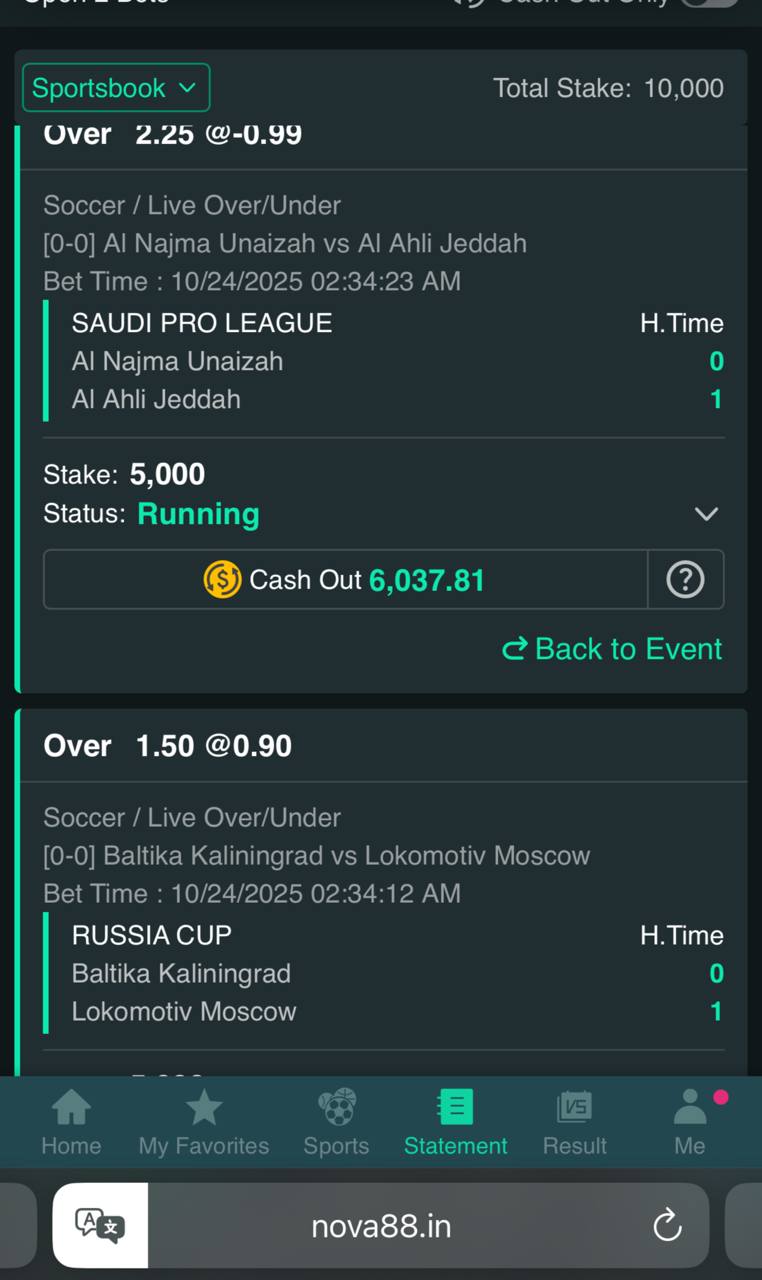Viewport: 762px width, 1280px height.
Task: Open the Me profile tab
Action: coord(690,1123)
